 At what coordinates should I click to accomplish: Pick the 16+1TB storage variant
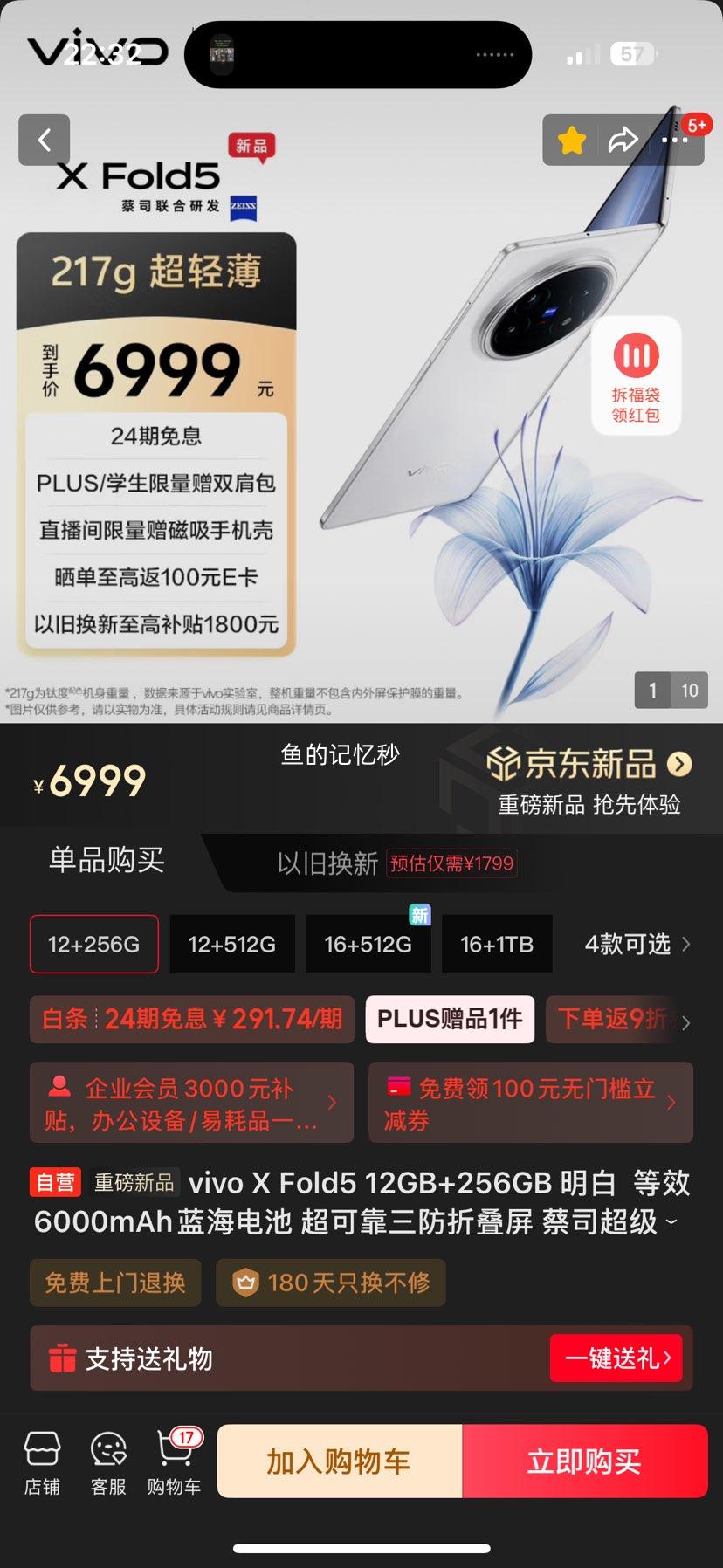tap(497, 944)
